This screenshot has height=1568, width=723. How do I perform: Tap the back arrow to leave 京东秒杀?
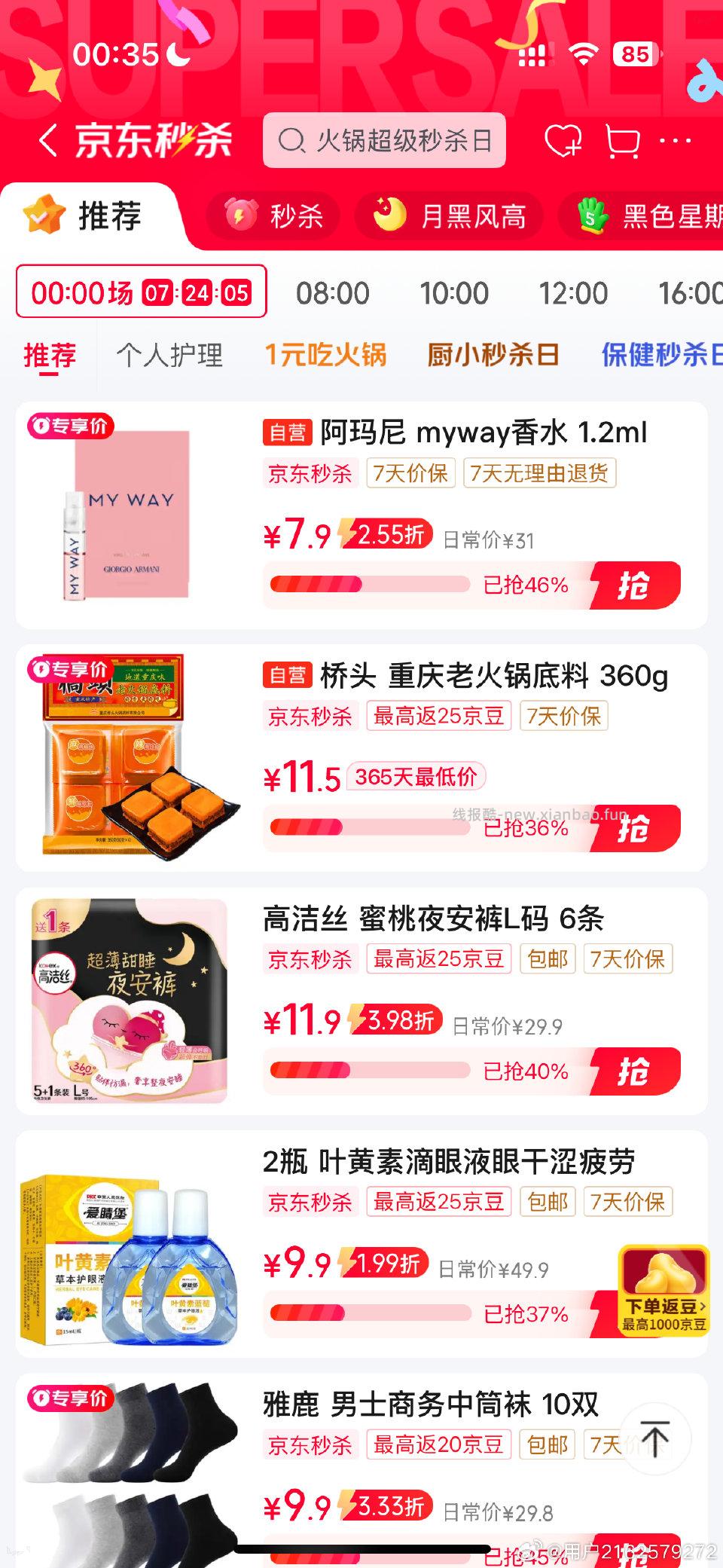pyautogui.click(x=48, y=140)
